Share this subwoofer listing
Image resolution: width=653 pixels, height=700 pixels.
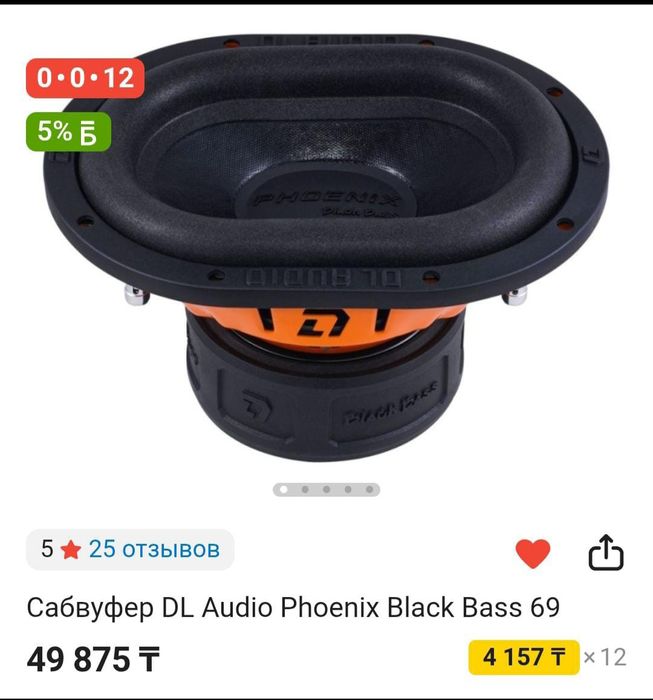click(x=606, y=553)
